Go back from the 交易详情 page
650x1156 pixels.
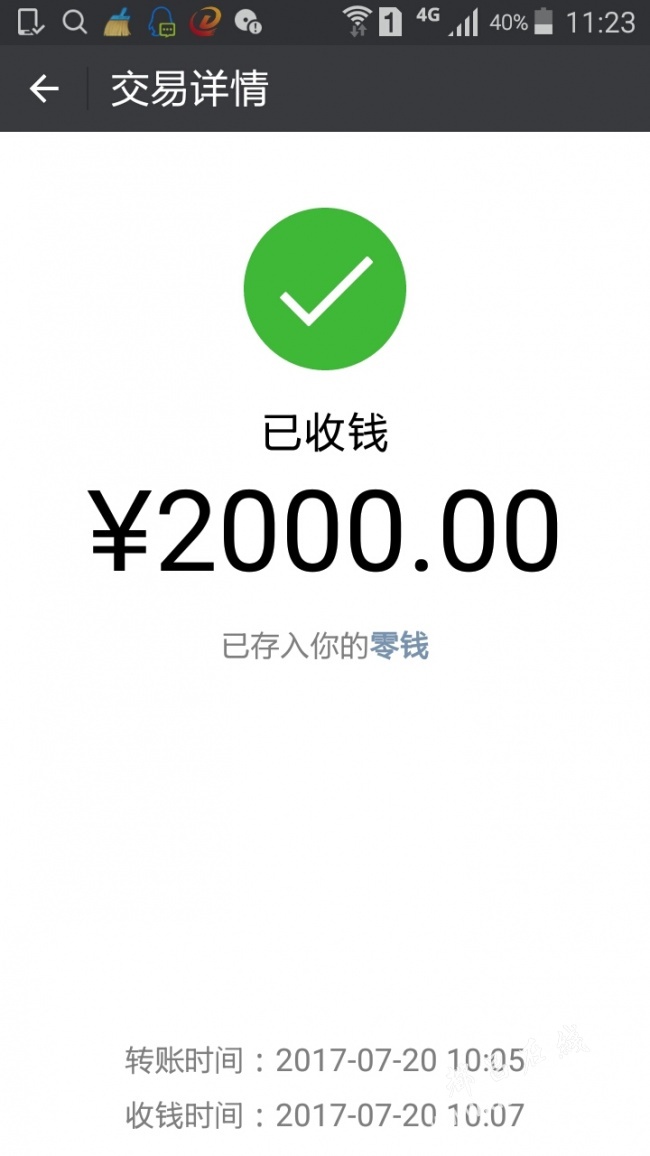pyautogui.click(x=43, y=89)
